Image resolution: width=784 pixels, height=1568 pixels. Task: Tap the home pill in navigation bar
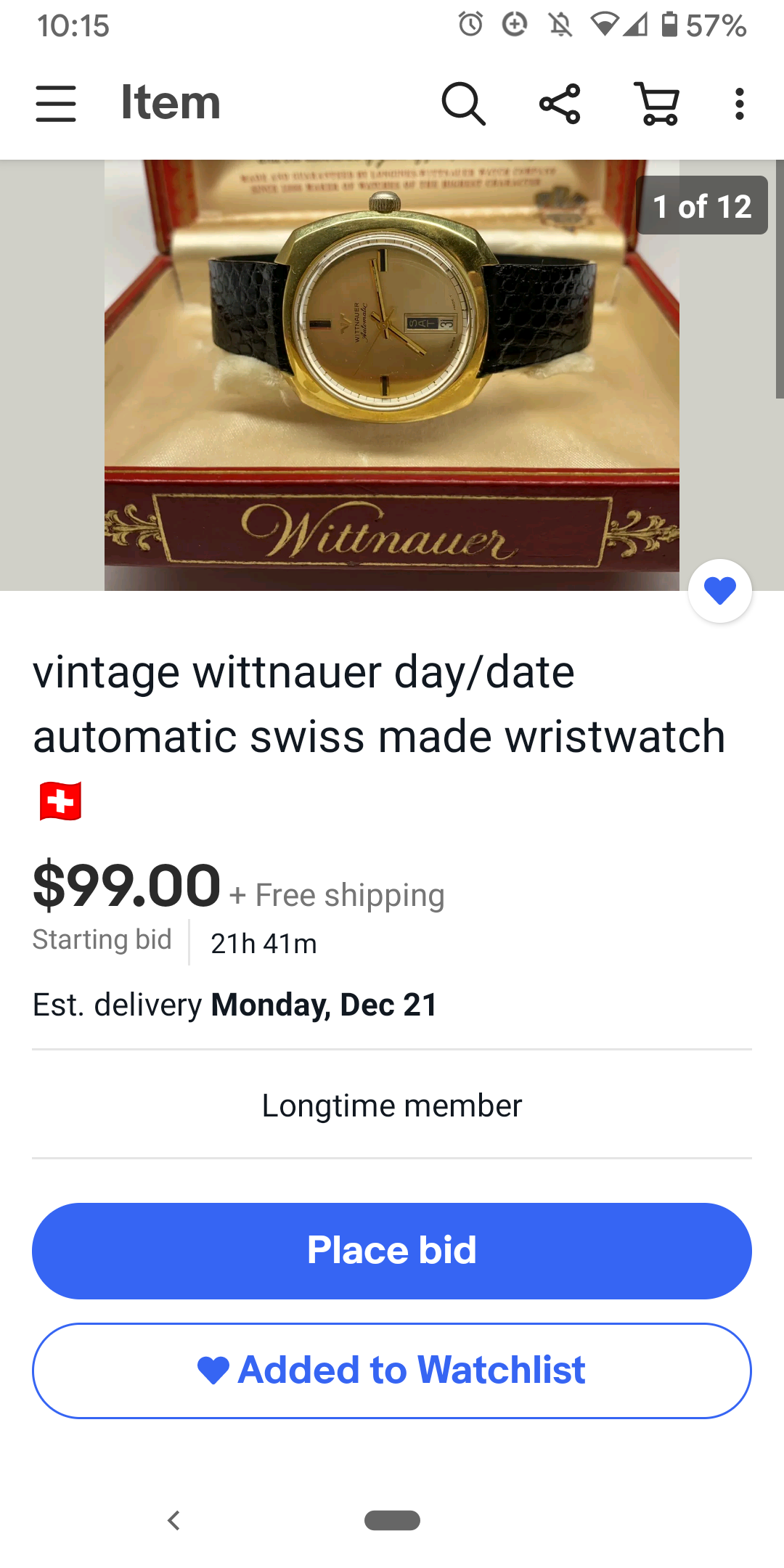(x=392, y=1519)
